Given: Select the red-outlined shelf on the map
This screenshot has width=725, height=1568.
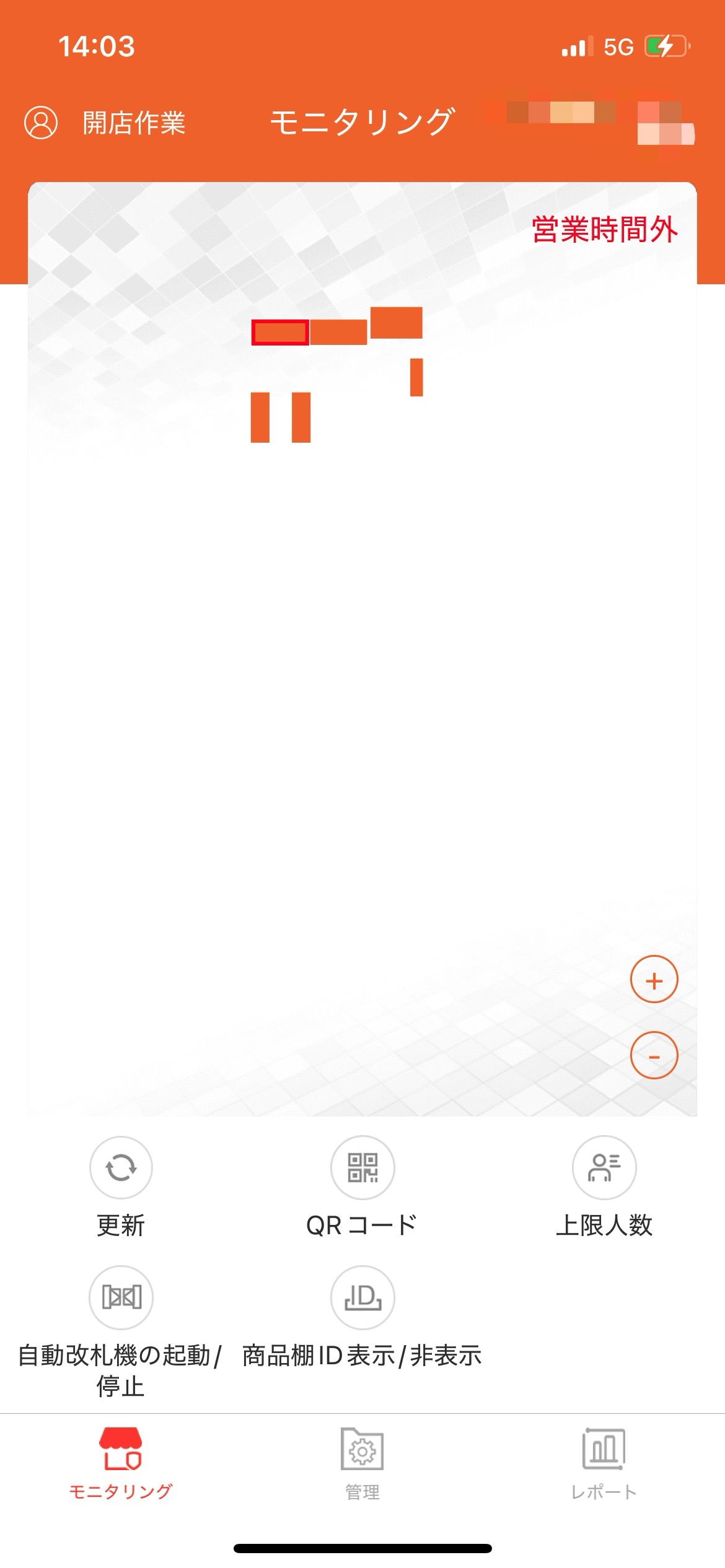Looking at the screenshot, I should (280, 333).
